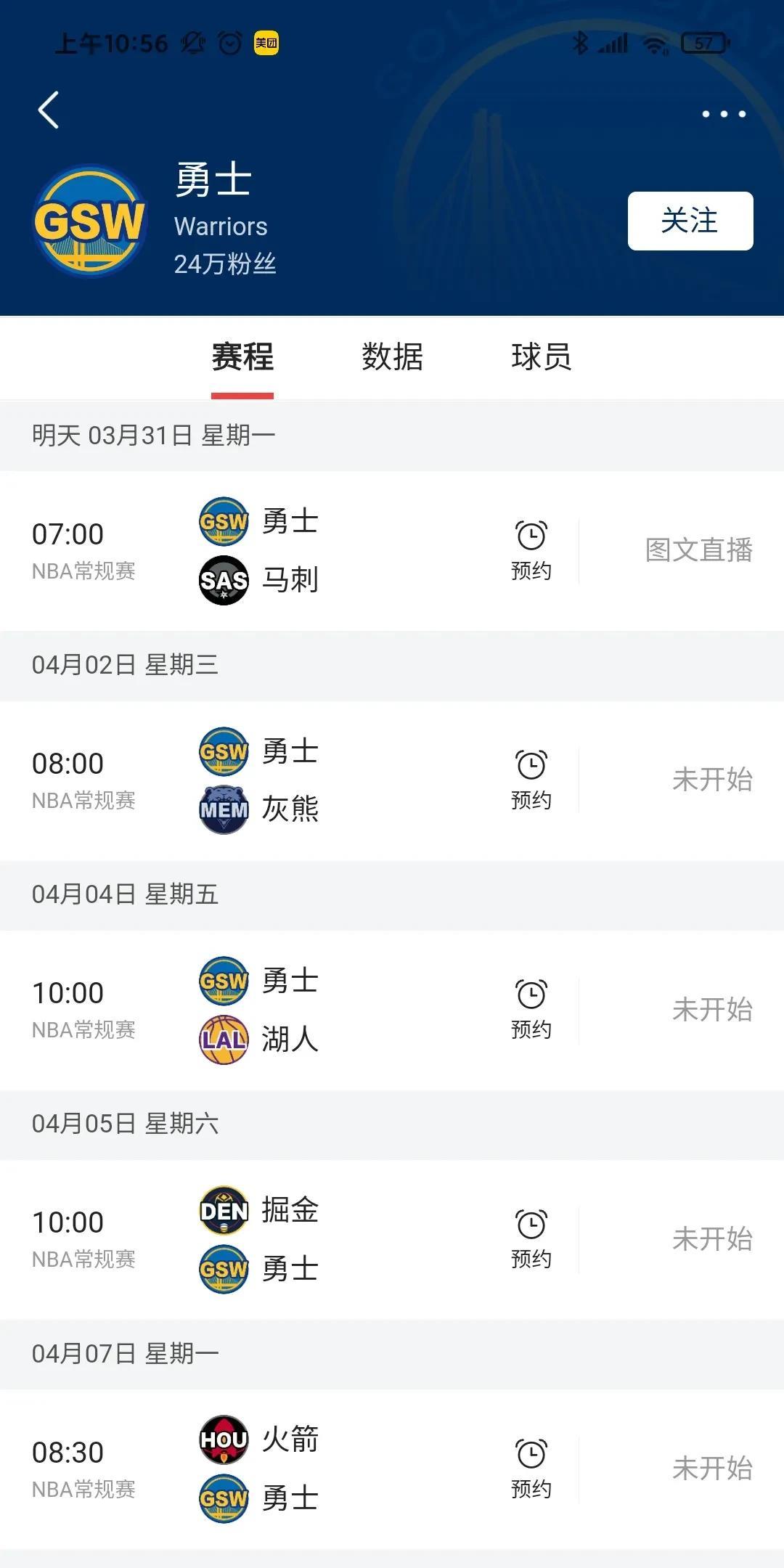
Task: Open the 勇士 vs 灰熊 match row
Action: [392, 780]
